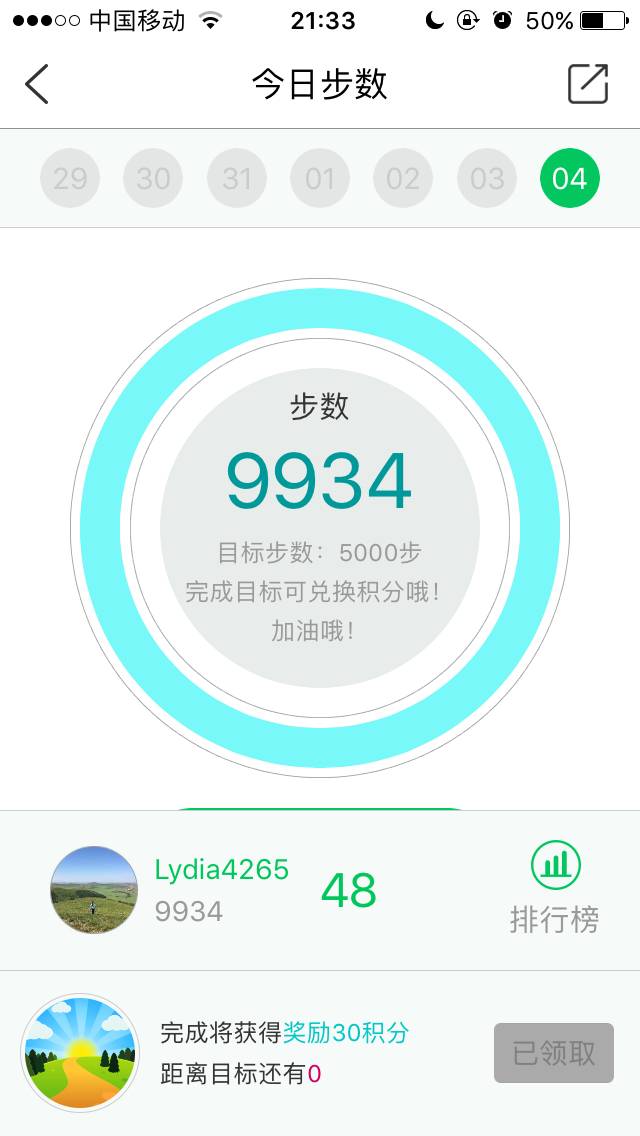Switch to day 02
This screenshot has height=1136, width=640.
click(403, 179)
